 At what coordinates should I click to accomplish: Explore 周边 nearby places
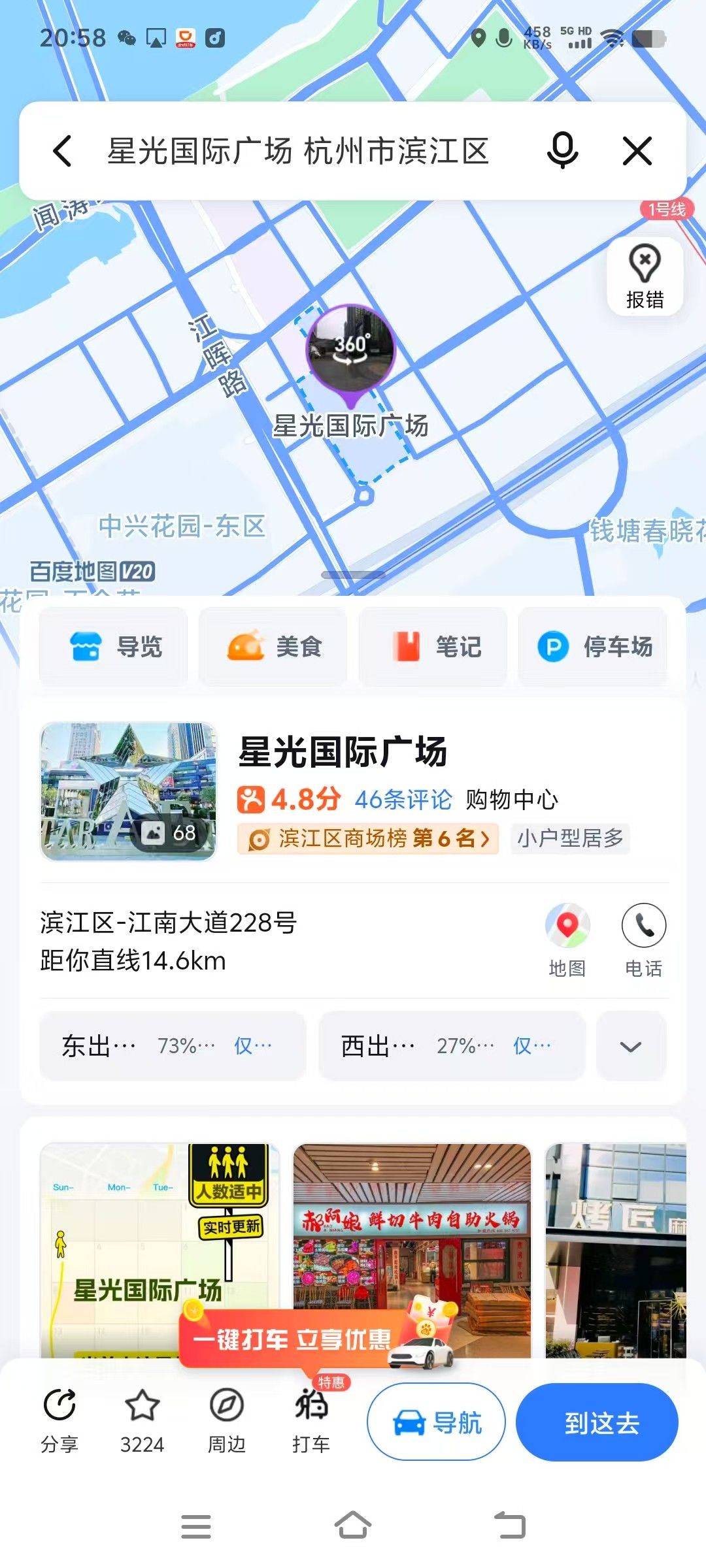pos(226,1421)
